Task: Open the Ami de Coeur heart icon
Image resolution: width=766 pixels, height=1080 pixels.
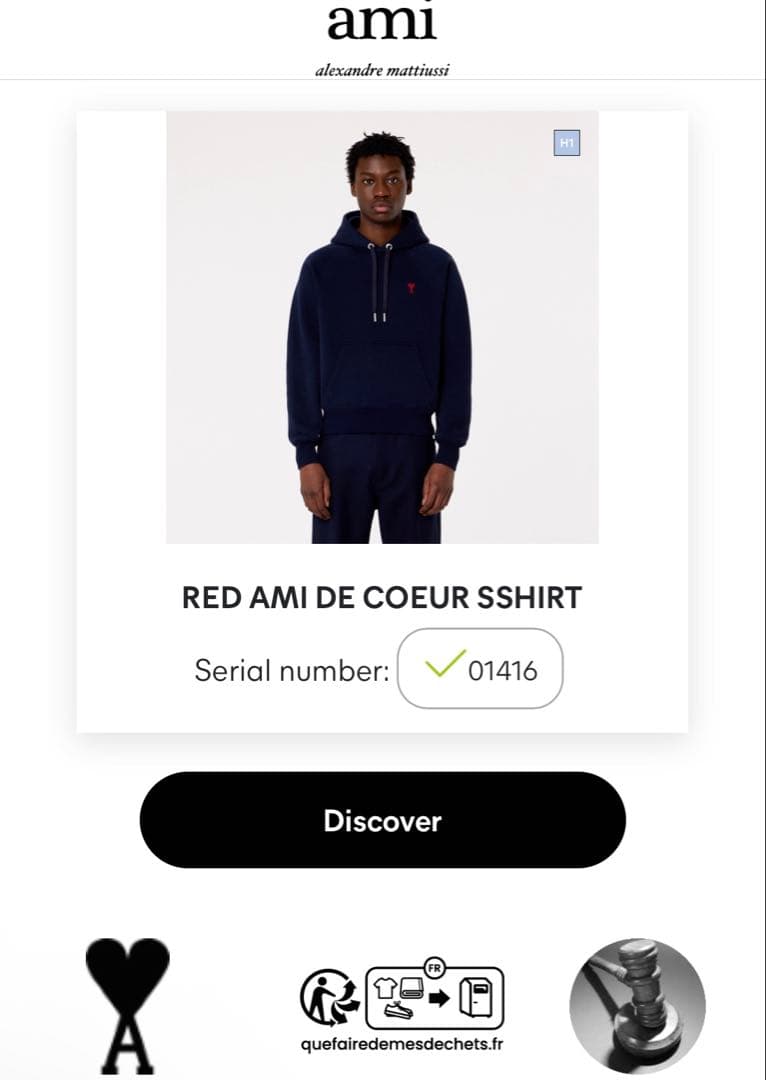Action: [127, 1003]
